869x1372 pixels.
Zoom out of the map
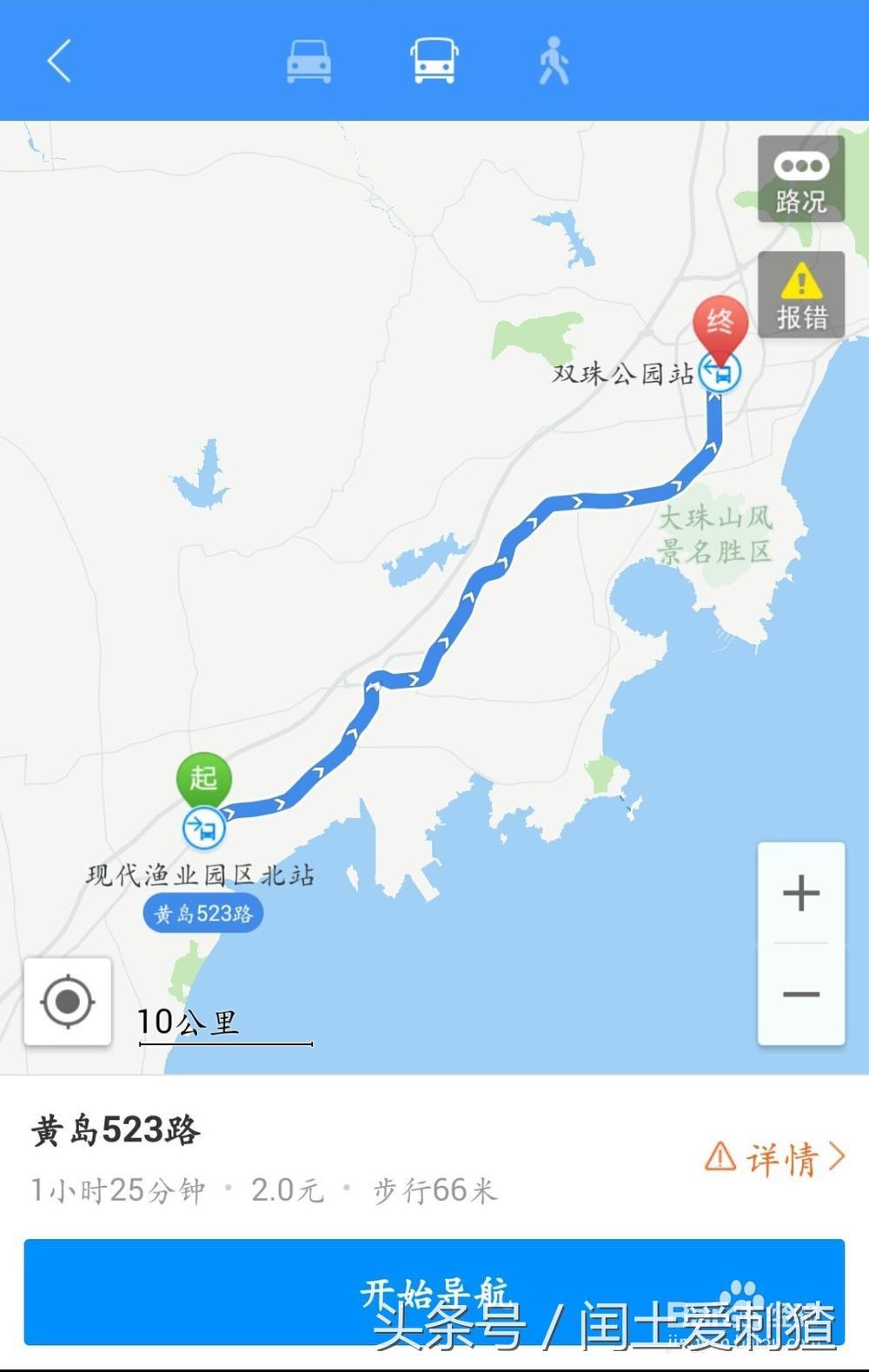800,994
